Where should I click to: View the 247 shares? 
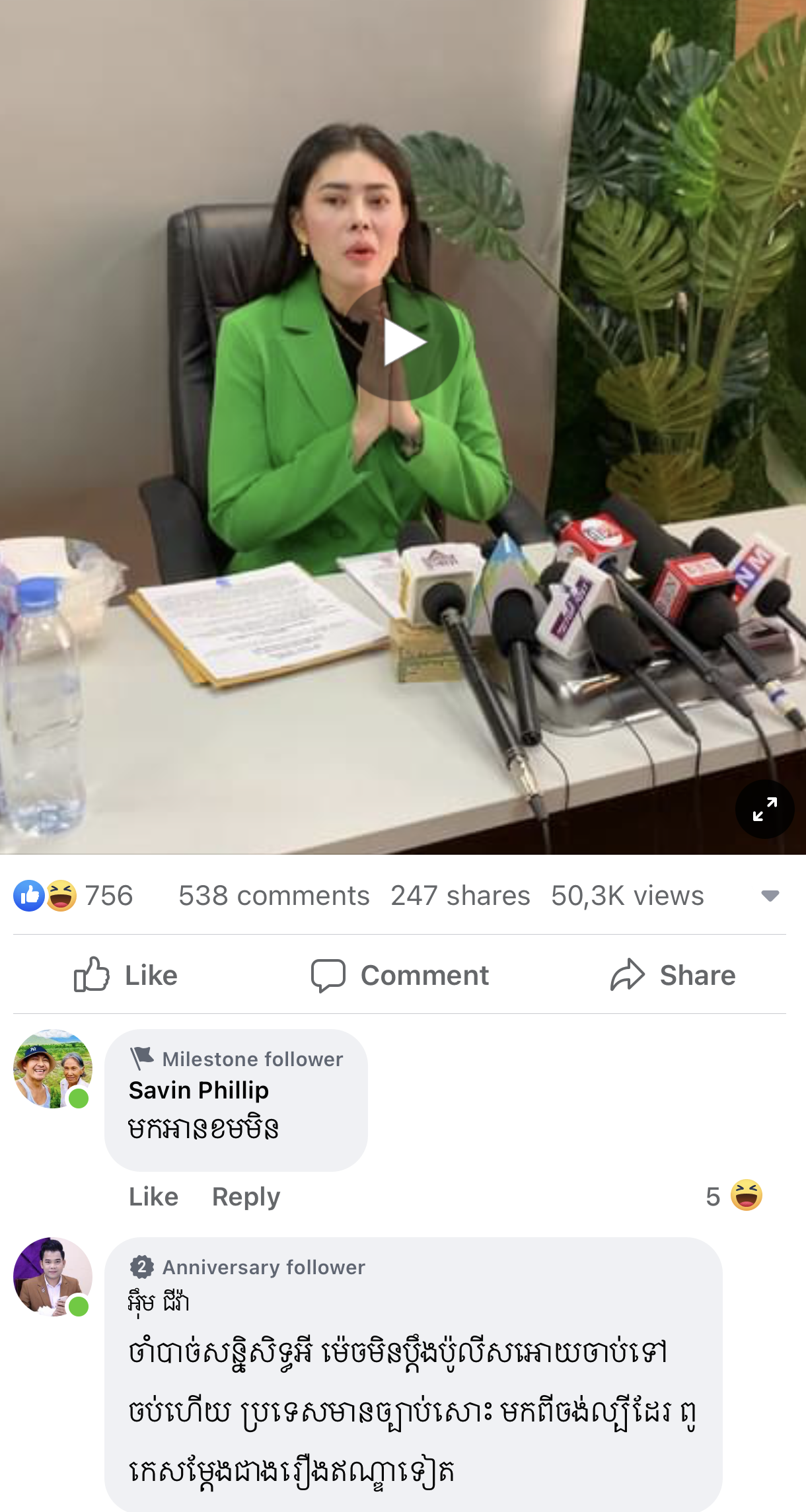tap(460, 896)
